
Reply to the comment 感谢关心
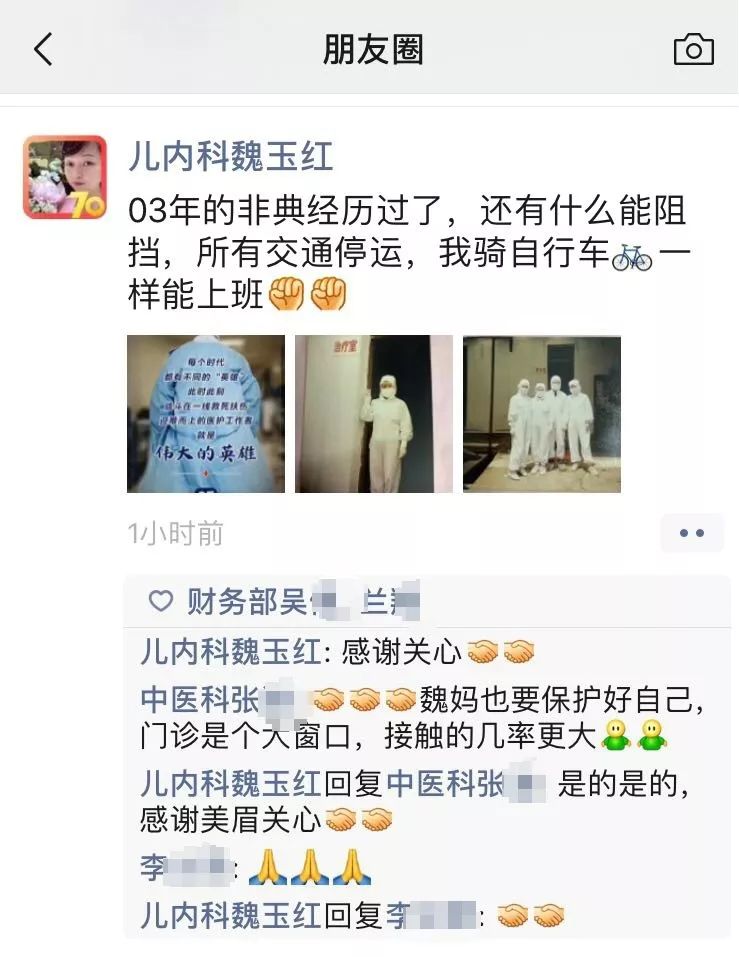(x=400, y=653)
